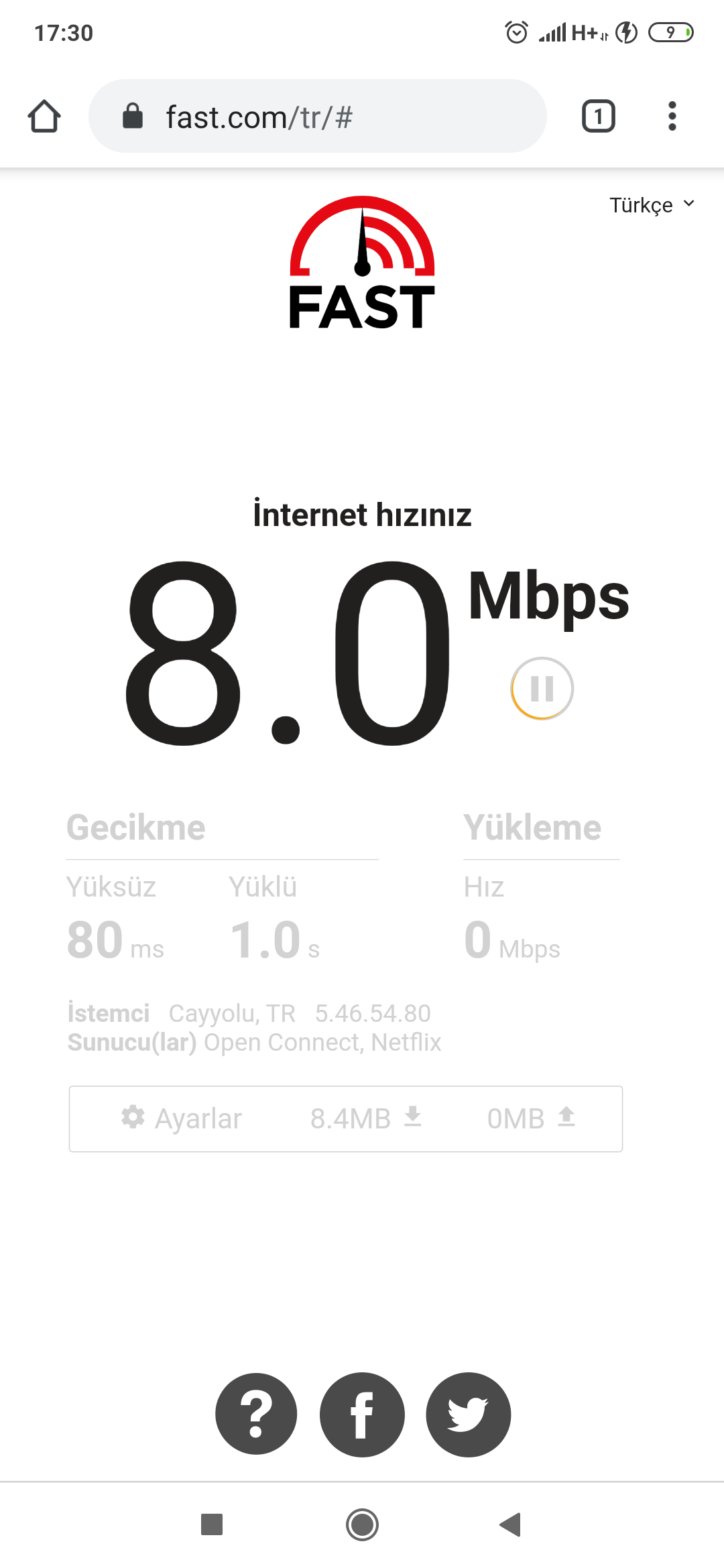Tap the FAST logo

(x=362, y=263)
